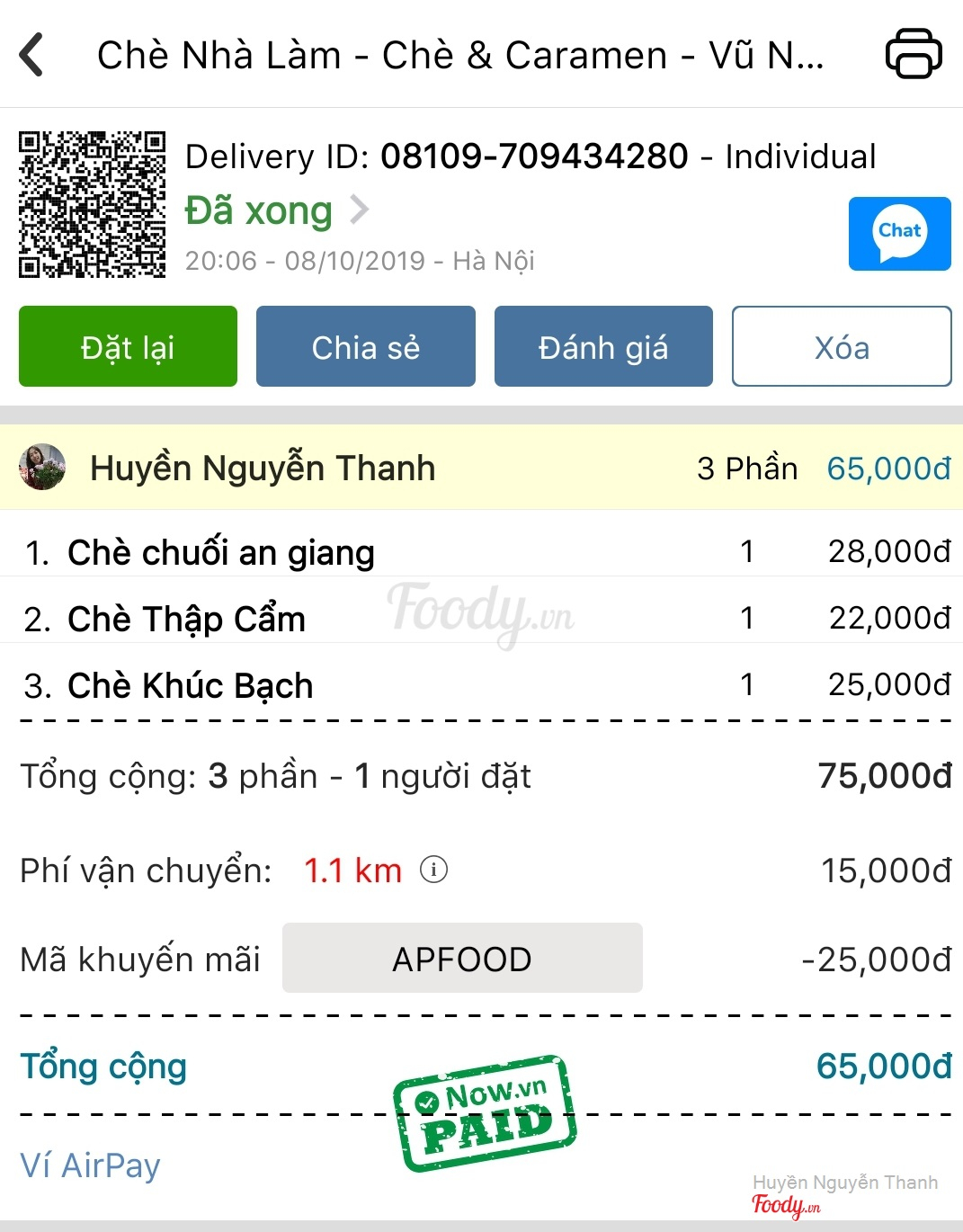
Task: Share the order with Chia sẻ
Action: [x=365, y=346]
